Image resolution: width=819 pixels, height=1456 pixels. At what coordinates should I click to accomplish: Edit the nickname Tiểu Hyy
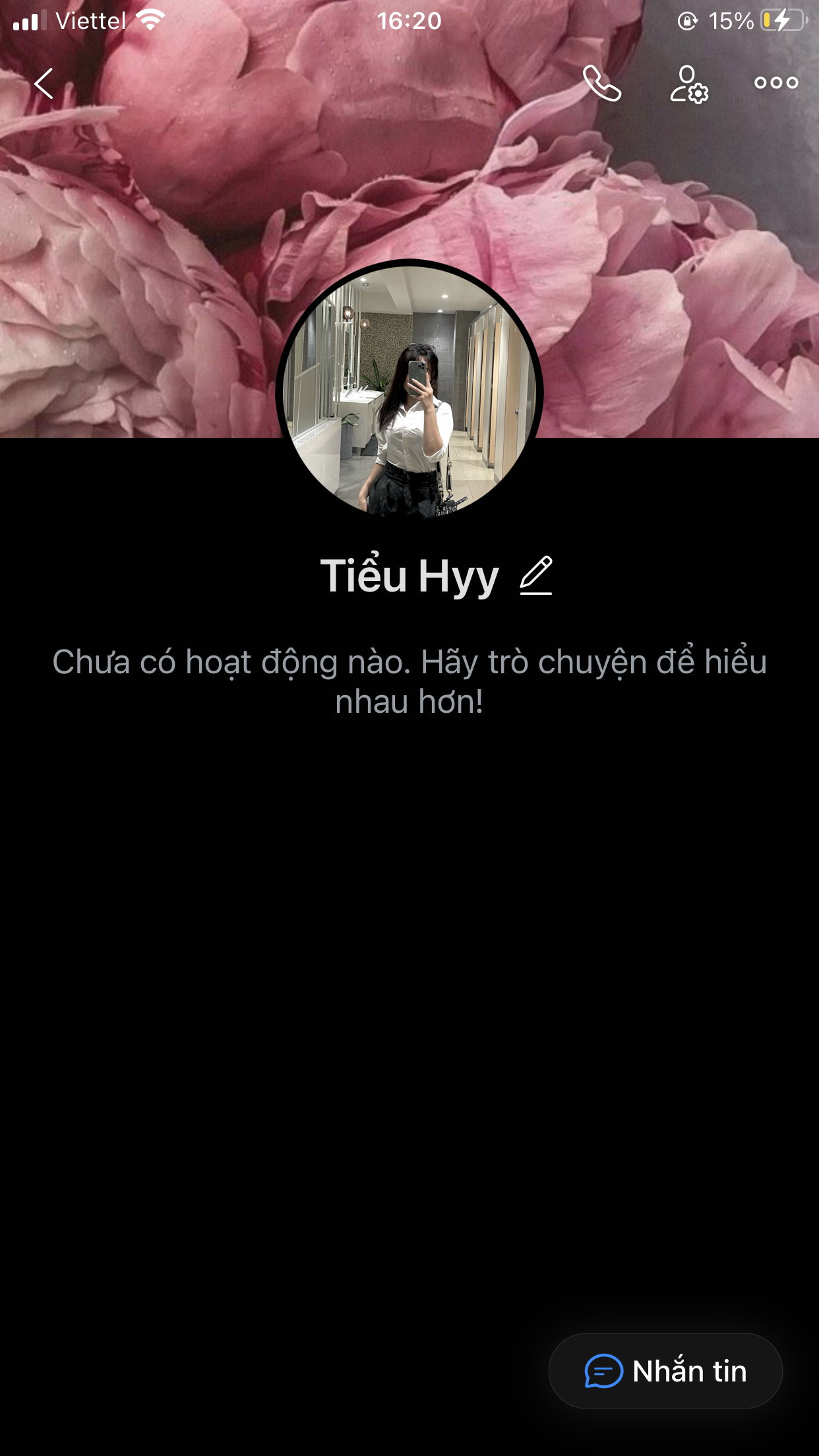(536, 576)
